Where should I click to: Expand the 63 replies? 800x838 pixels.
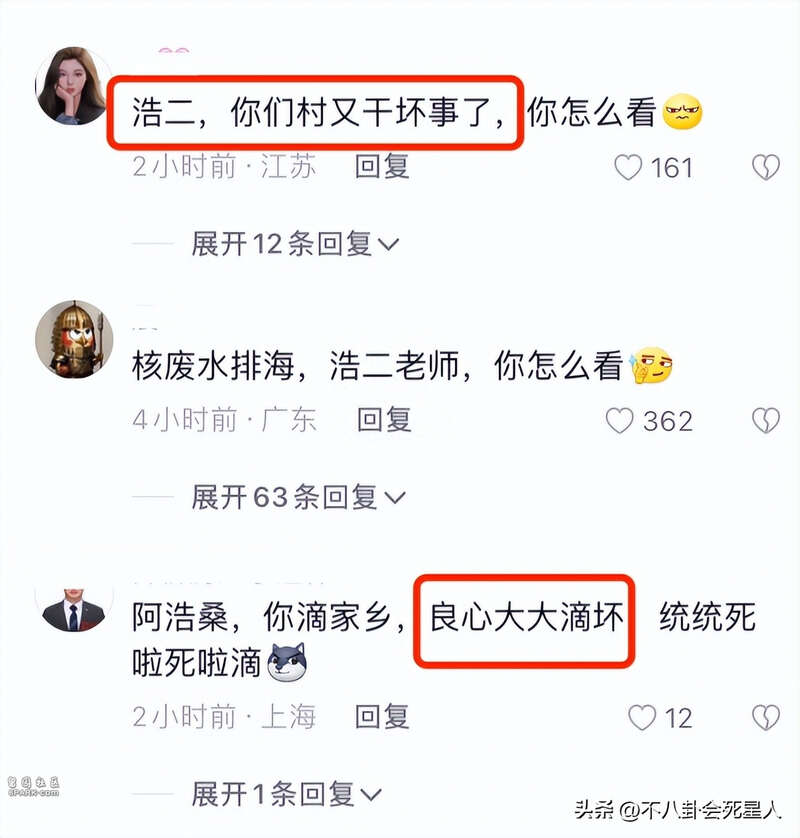coord(298,496)
